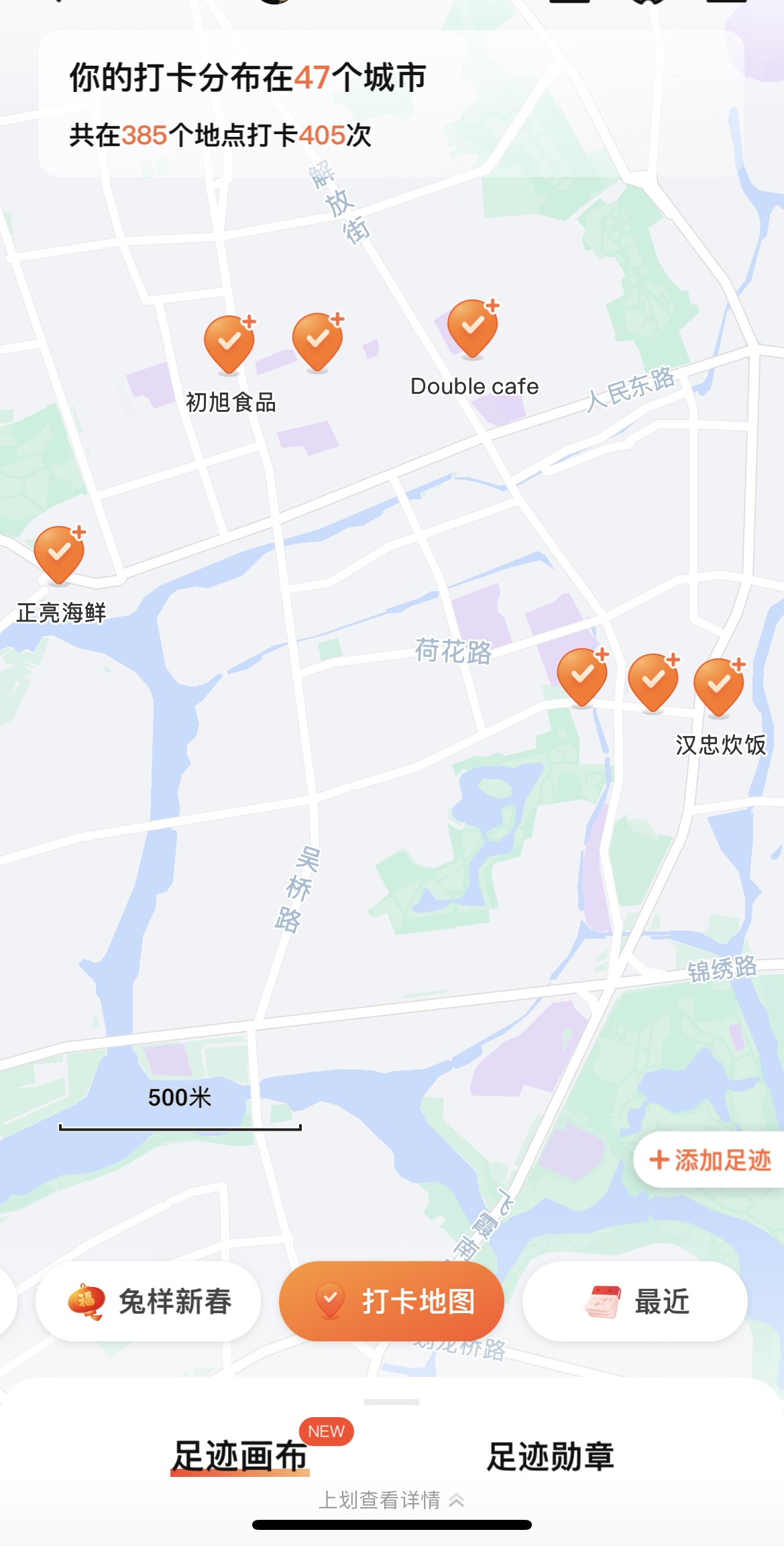Switch to the 最近 view
This screenshot has height=1546, width=784.
(x=635, y=1302)
